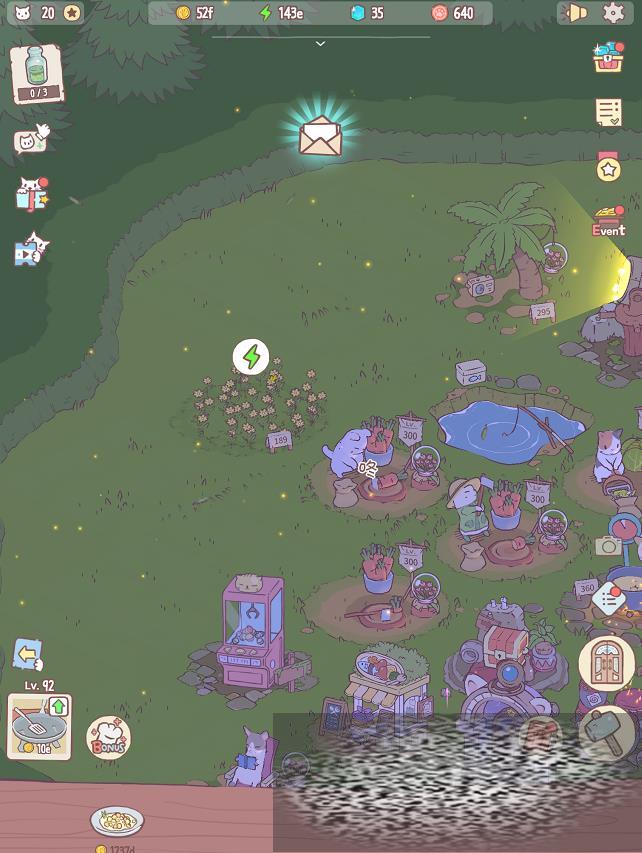Tap the yellow back arrow icon
The width and height of the screenshot is (642, 853).
click(x=28, y=656)
